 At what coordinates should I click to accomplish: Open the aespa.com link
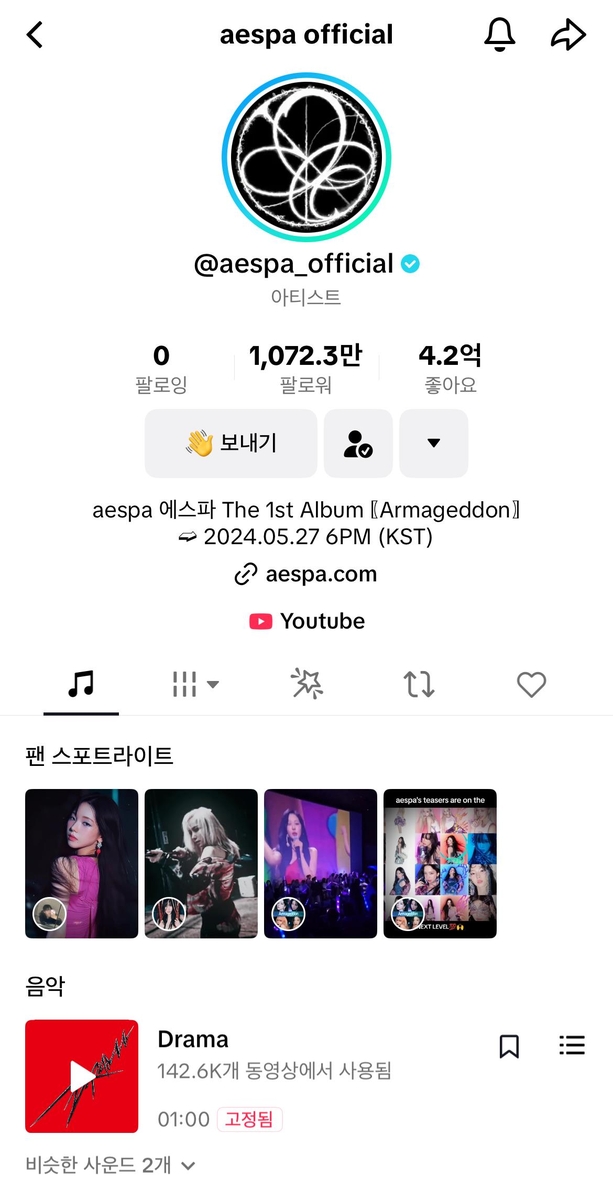(306, 574)
